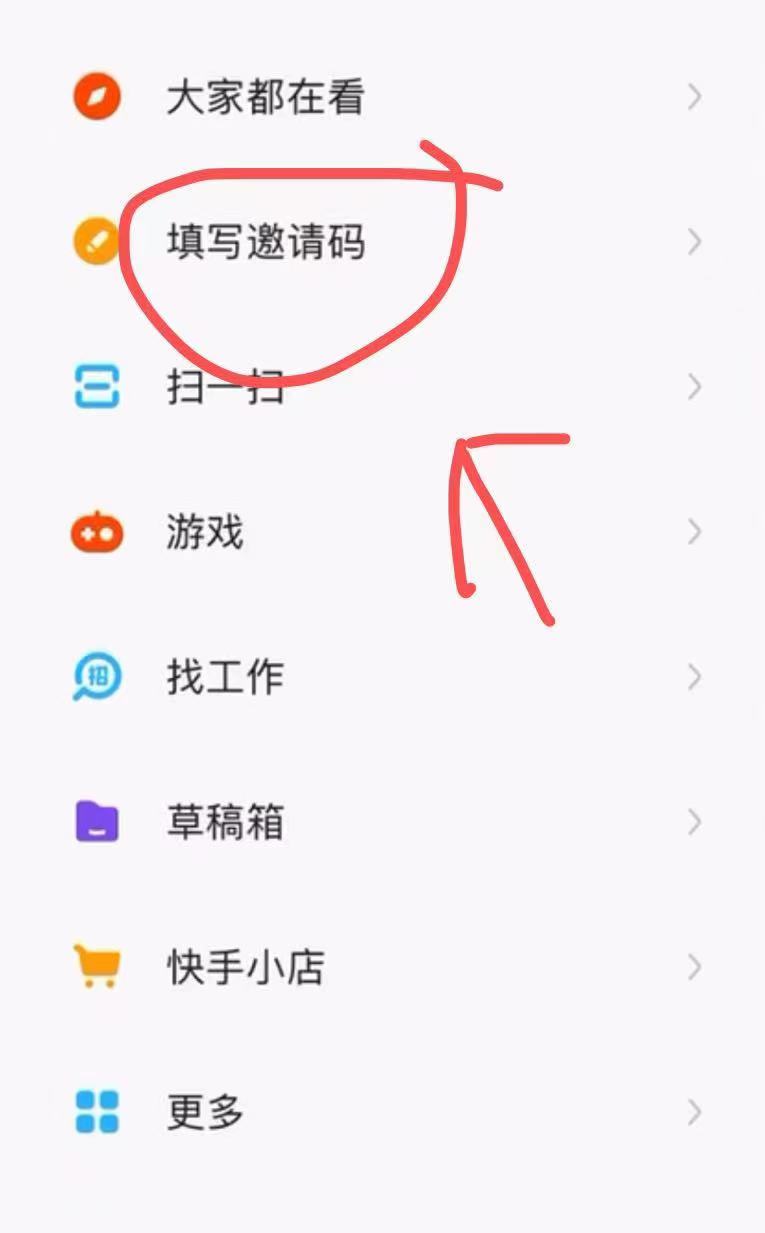Expand the 游戏 row chevron
Image resolution: width=765 pixels, height=1233 pixels.
694,533
